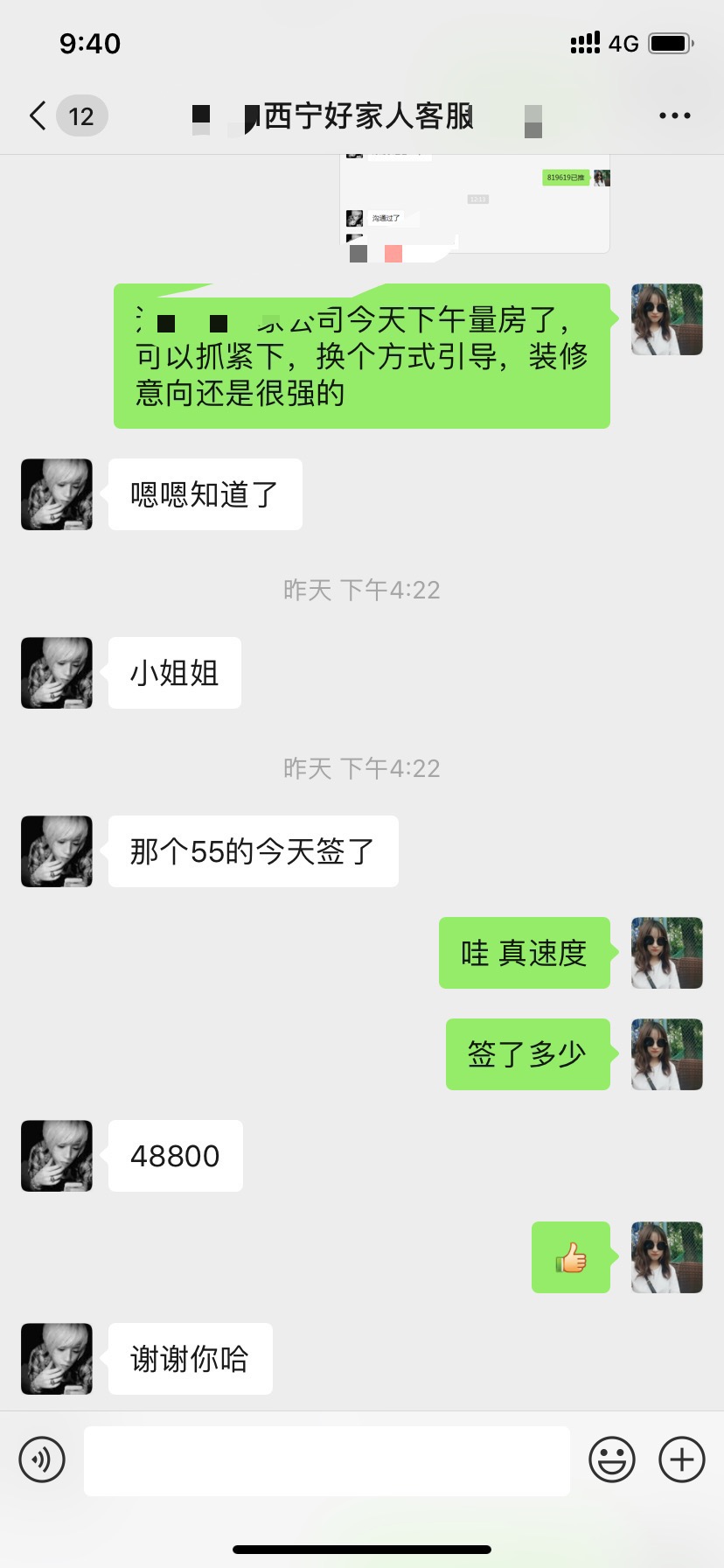Open avatar beside "谢谢你哈" message
The height and width of the screenshot is (1568, 724).
pos(57,1359)
